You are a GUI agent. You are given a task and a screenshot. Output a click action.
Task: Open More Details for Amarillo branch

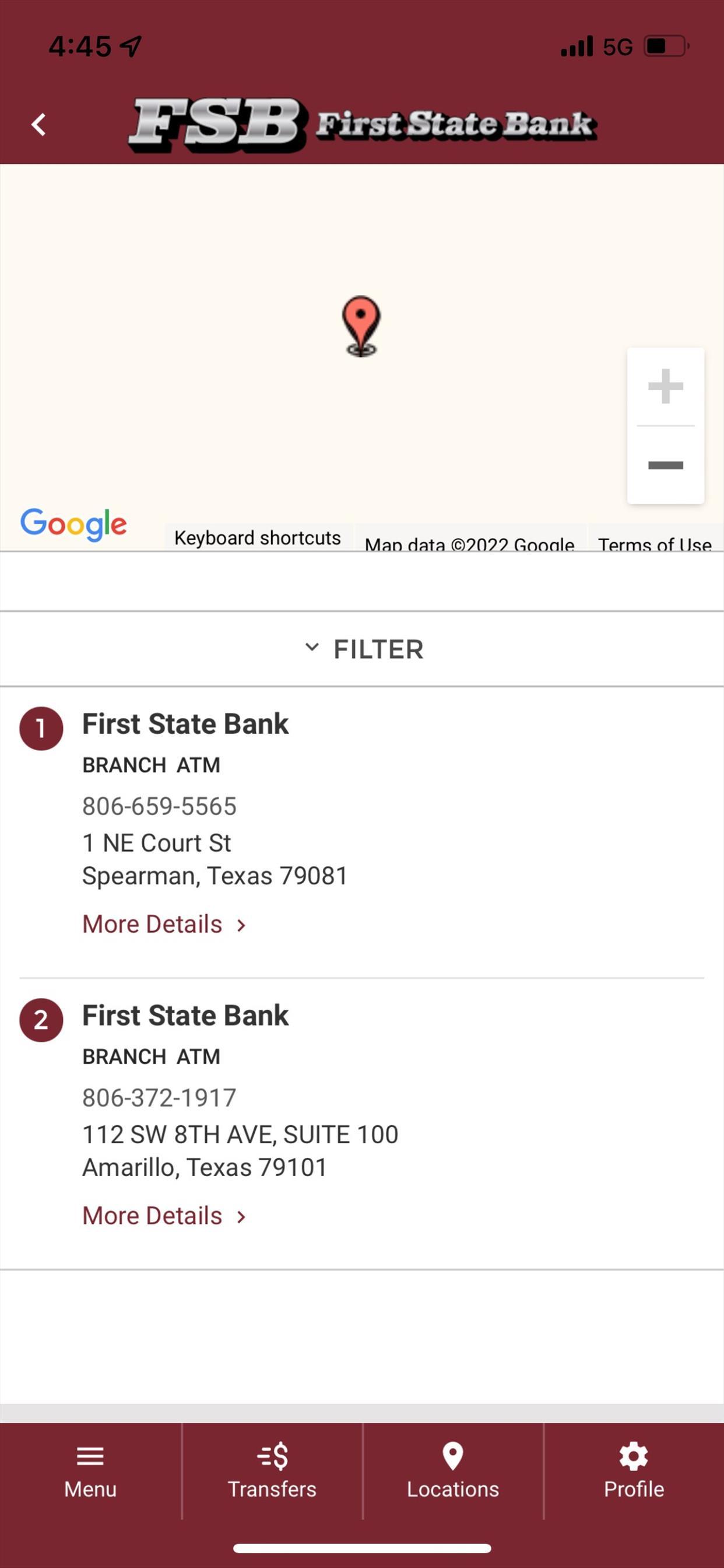(164, 1216)
